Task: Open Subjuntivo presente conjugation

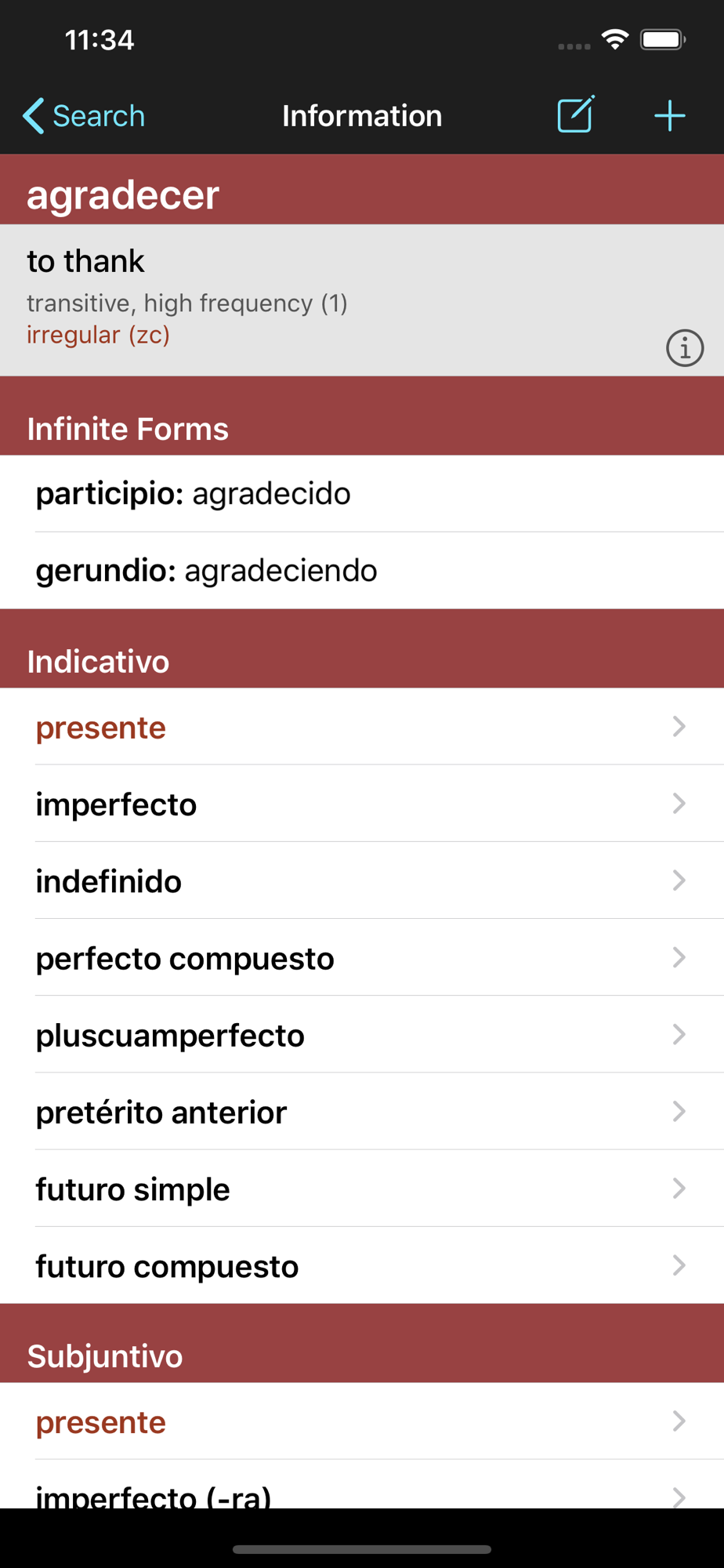Action: click(362, 1421)
